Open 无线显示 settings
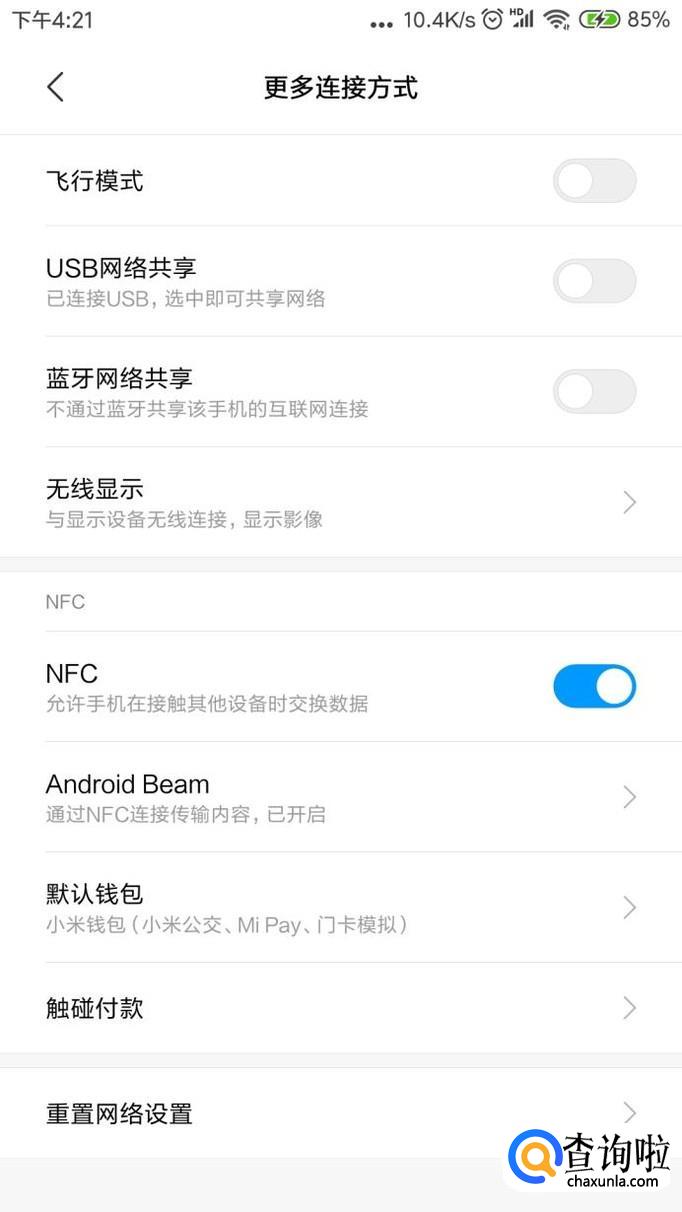 (x=340, y=502)
